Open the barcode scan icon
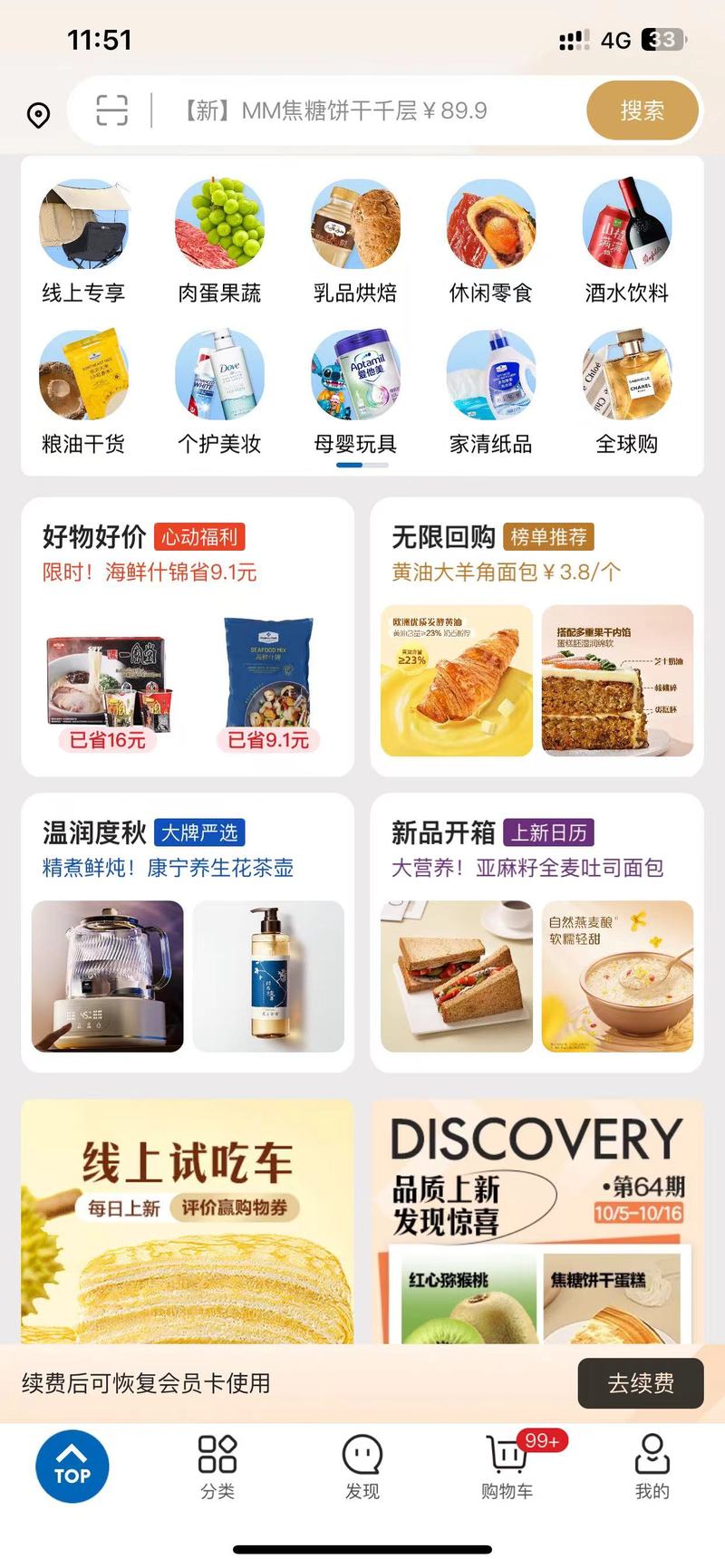Image resolution: width=725 pixels, height=1568 pixels. (x=111, y=111)
